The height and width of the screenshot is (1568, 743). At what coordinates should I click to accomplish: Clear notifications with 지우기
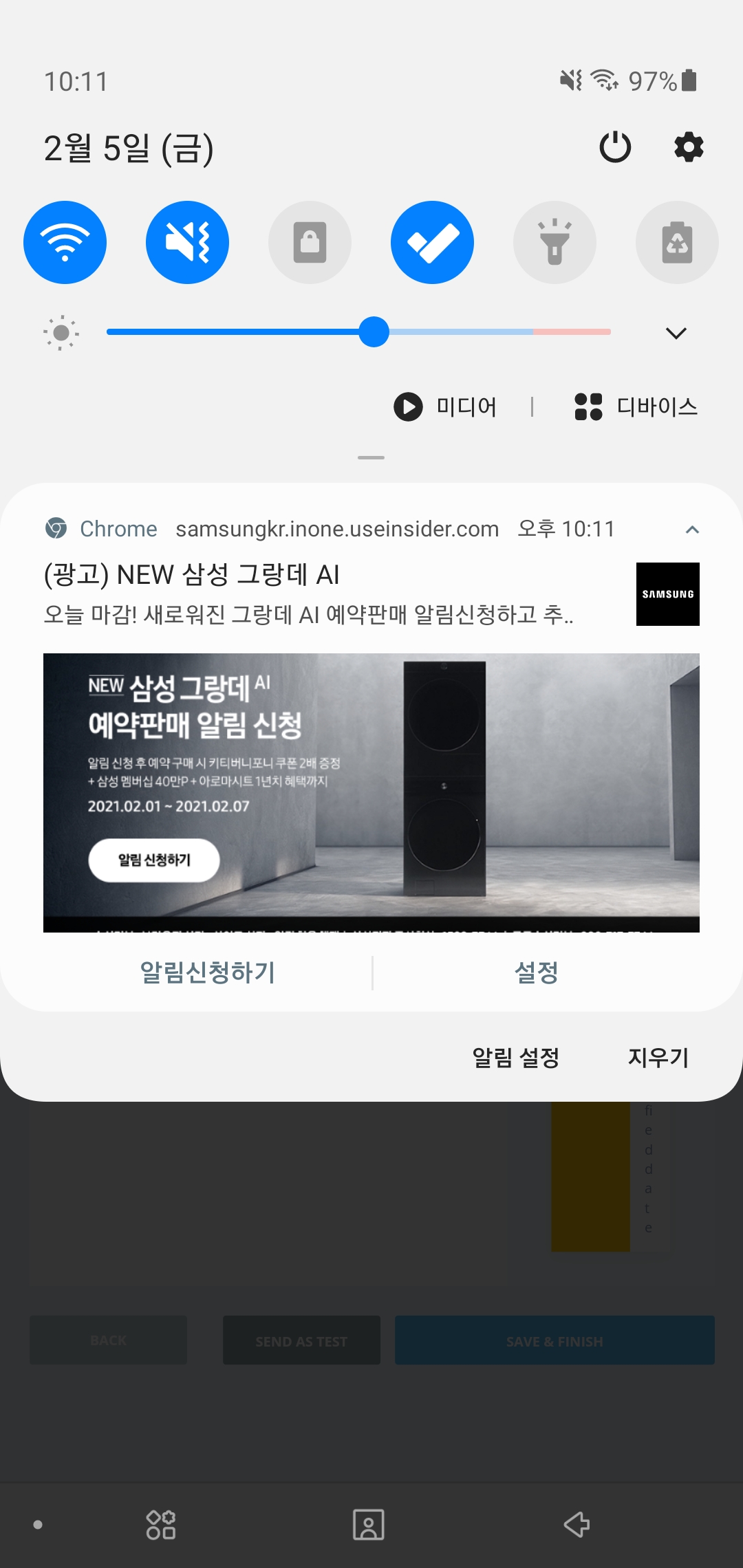coord(658,1057)
